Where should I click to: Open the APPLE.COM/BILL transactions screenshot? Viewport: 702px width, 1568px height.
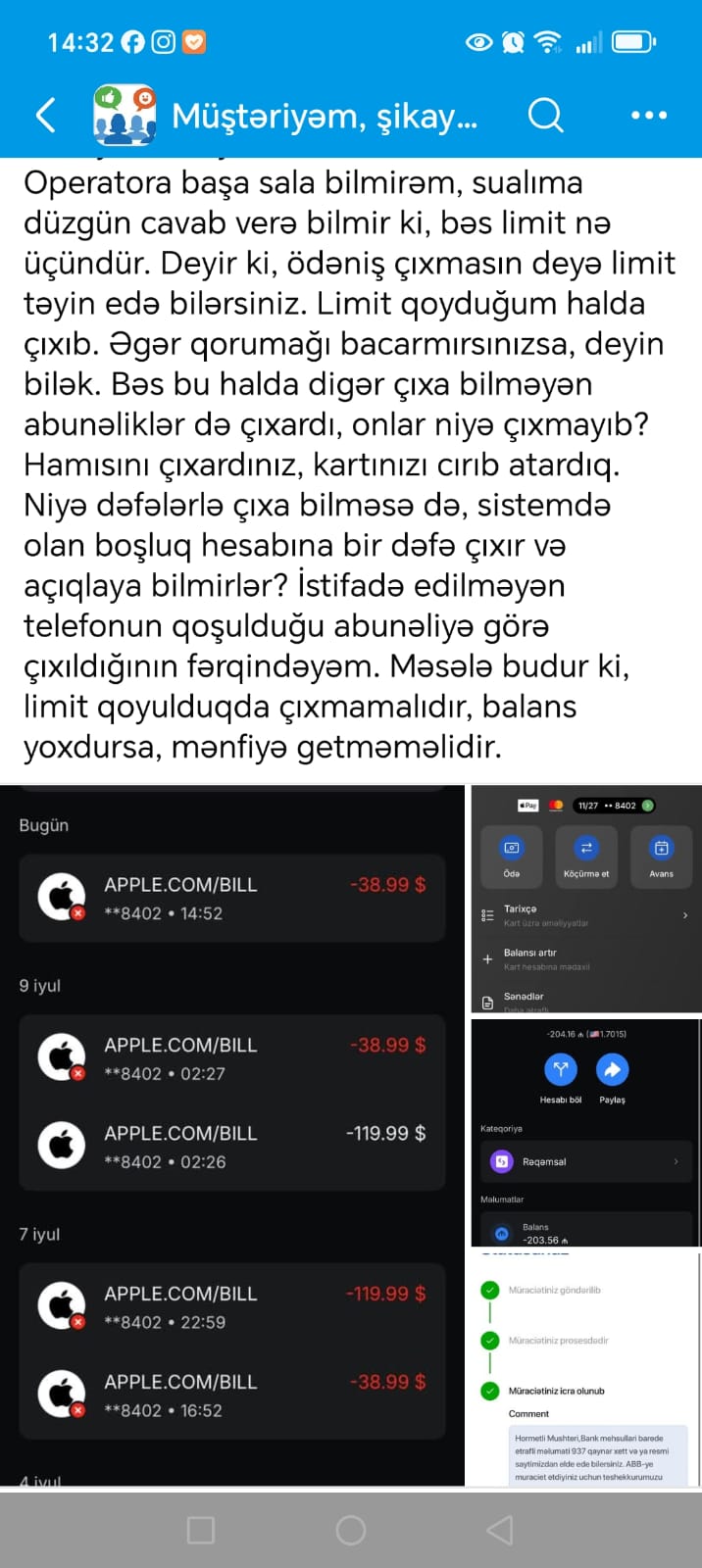[x=232, y=1135]
